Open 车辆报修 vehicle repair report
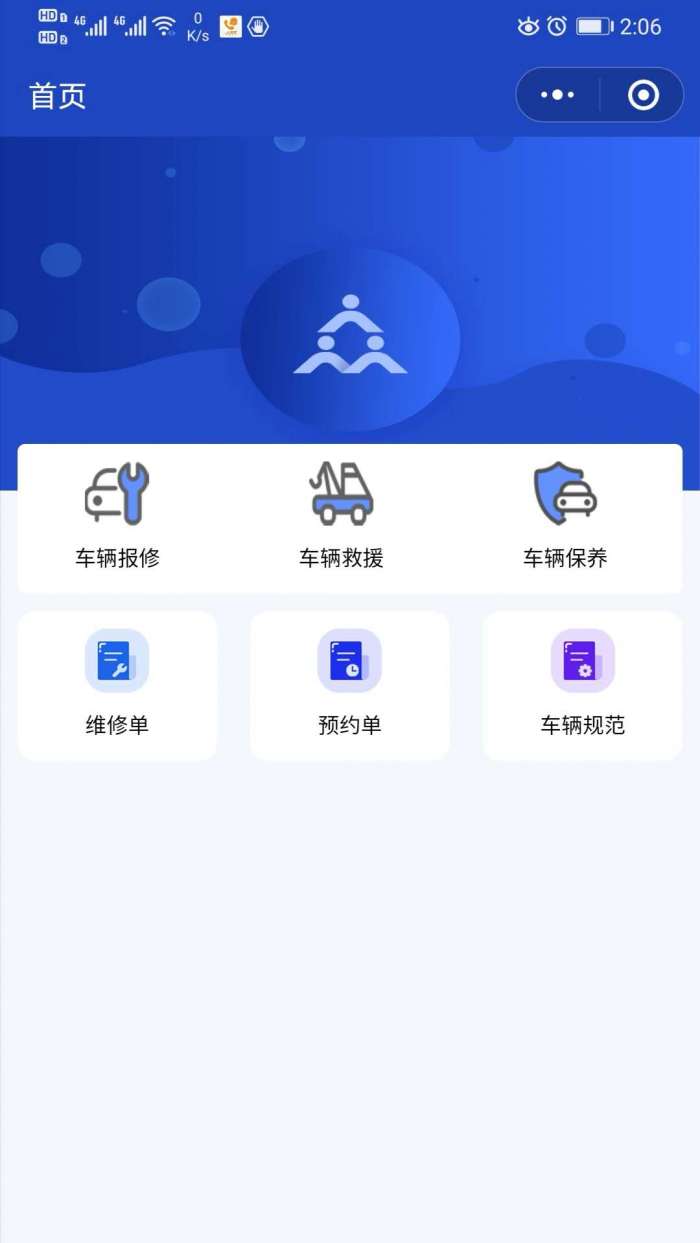 coord(117,517)
